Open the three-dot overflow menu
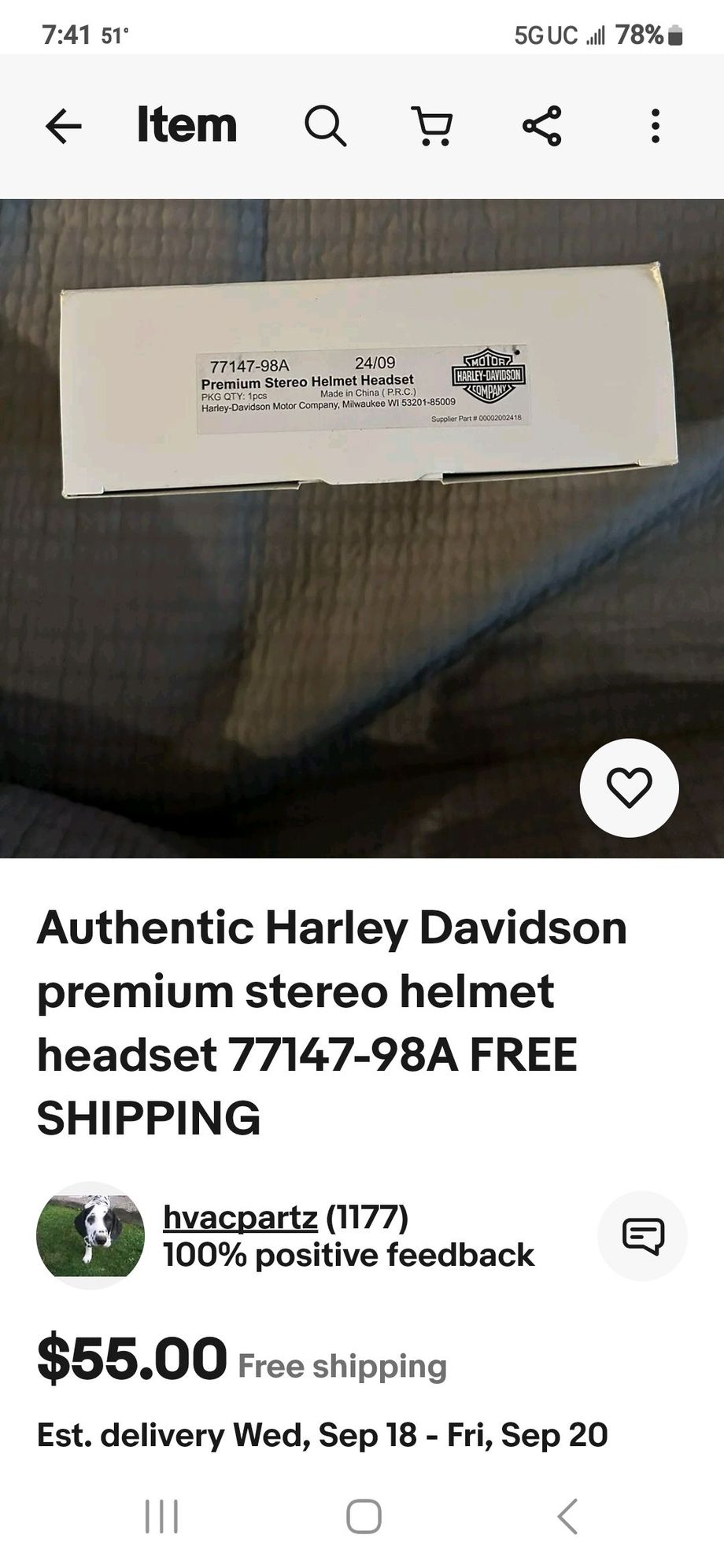The image size is (724, 1568). click(655, 126)
